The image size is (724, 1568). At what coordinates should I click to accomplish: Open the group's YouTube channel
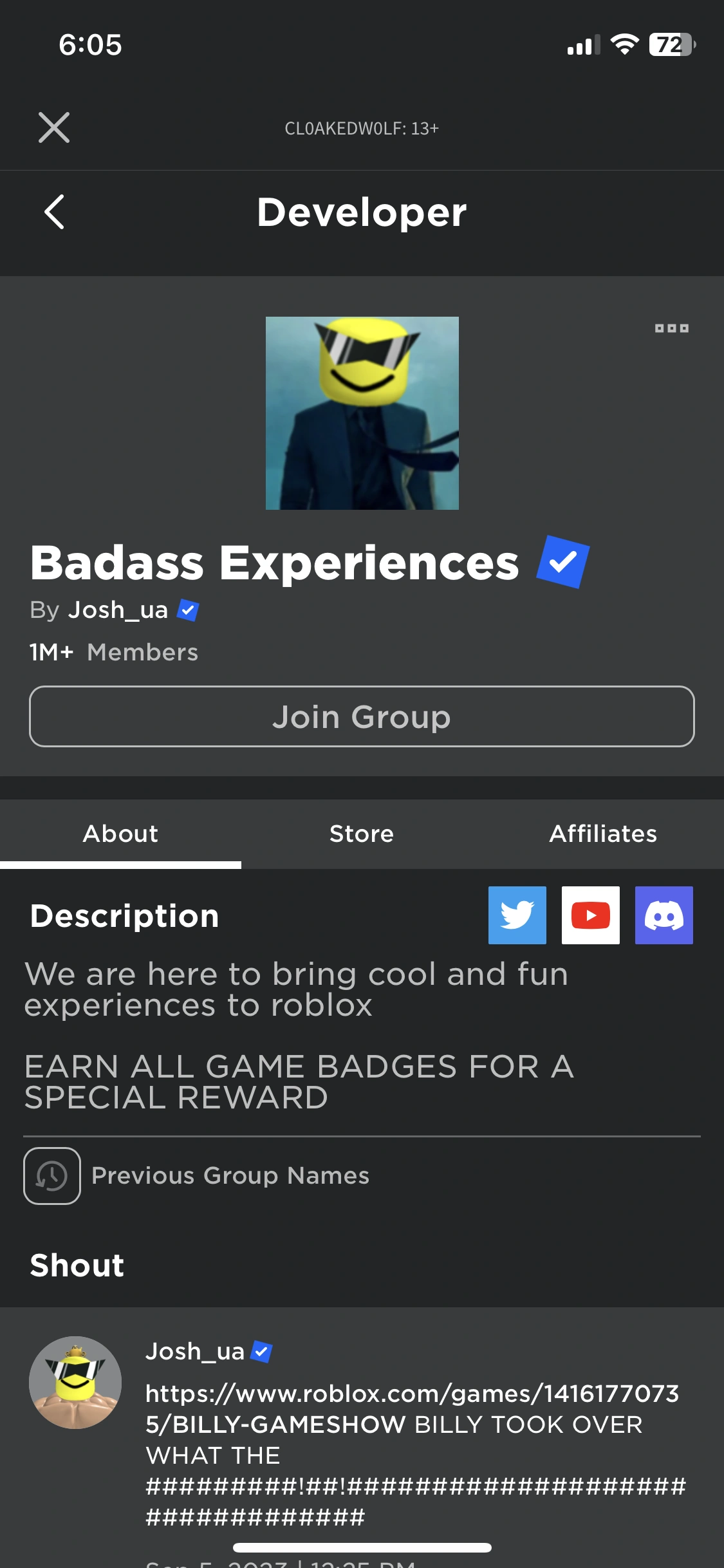590,915
